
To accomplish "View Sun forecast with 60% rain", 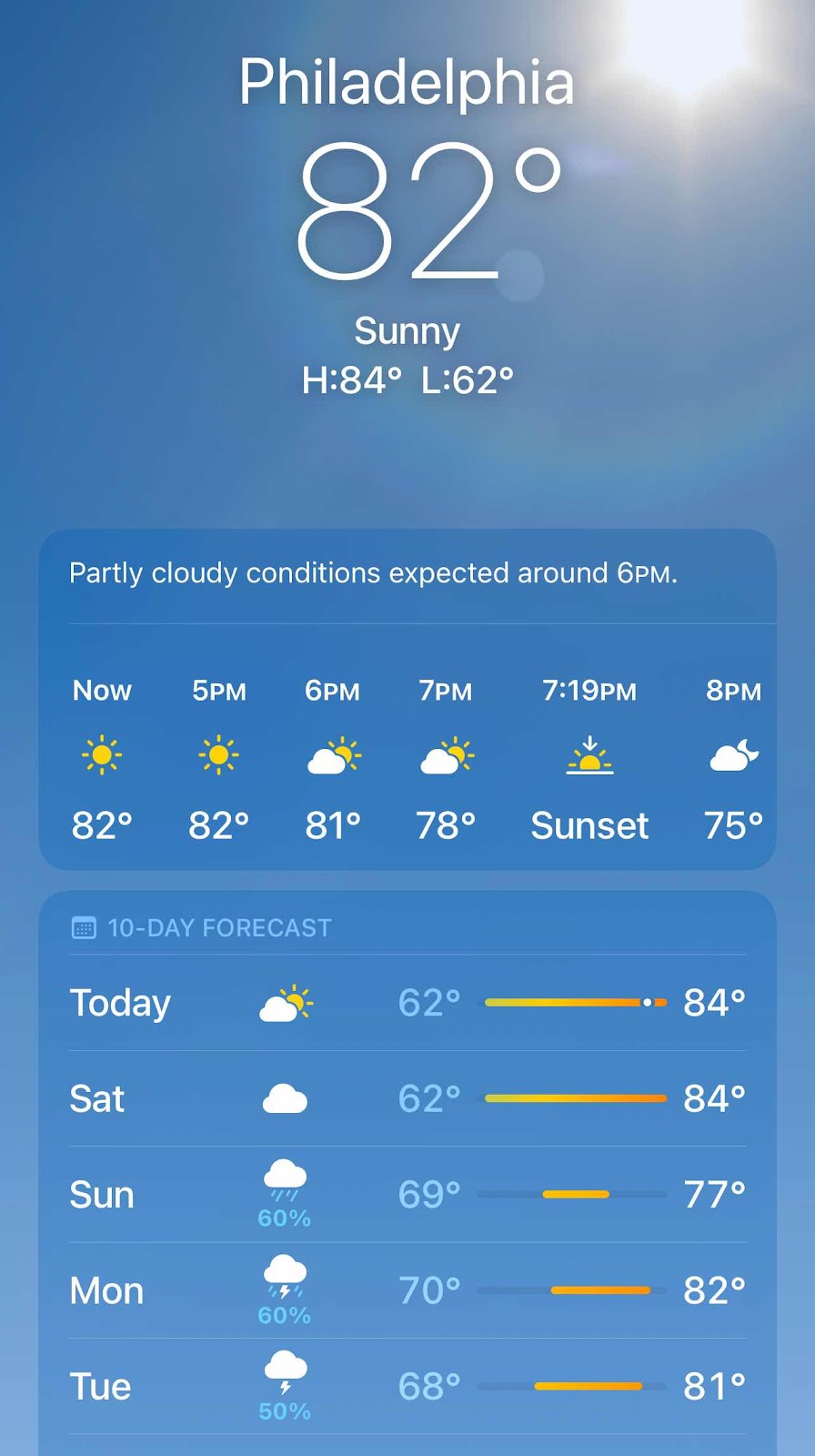I will click(407, 1194).
